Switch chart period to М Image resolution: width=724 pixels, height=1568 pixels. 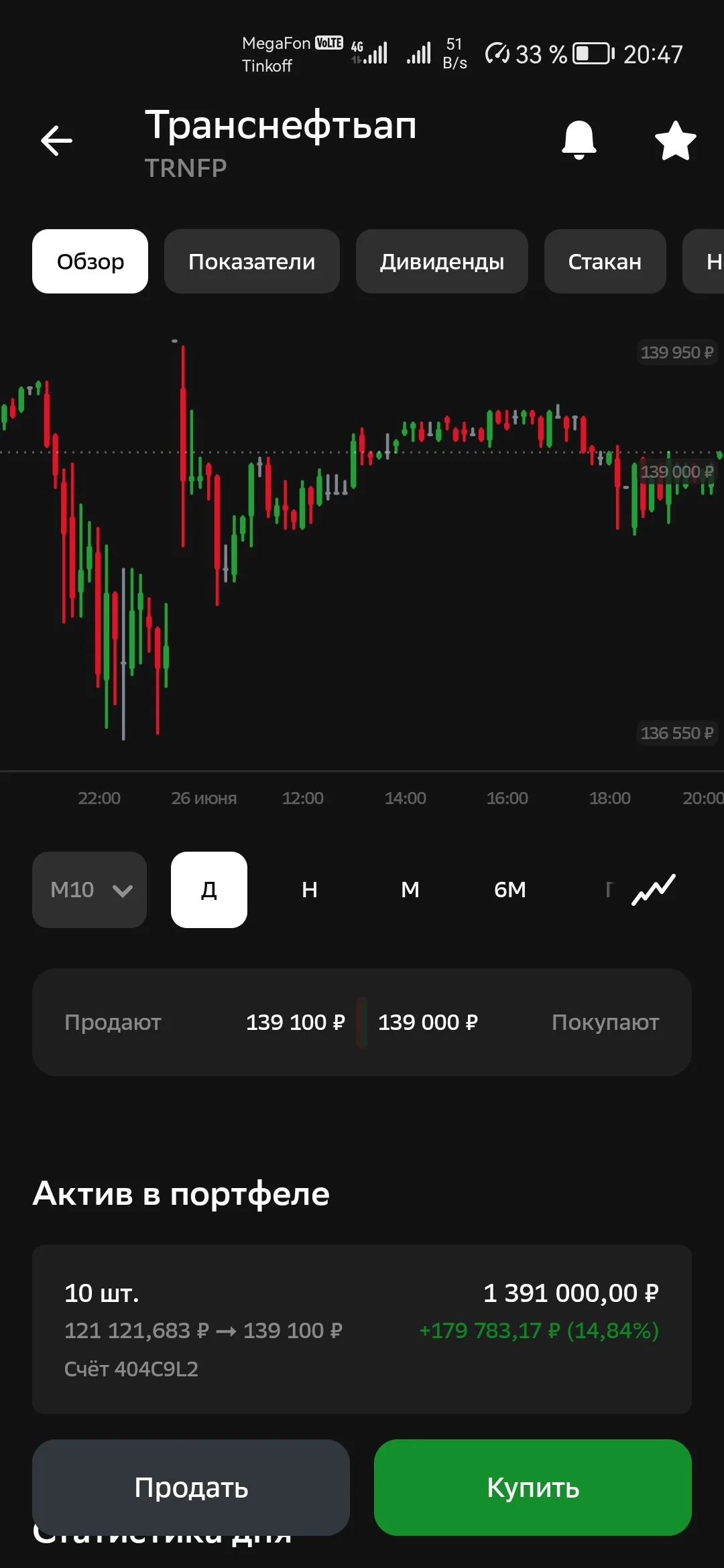pyautogui.click(x=410, y=890)
